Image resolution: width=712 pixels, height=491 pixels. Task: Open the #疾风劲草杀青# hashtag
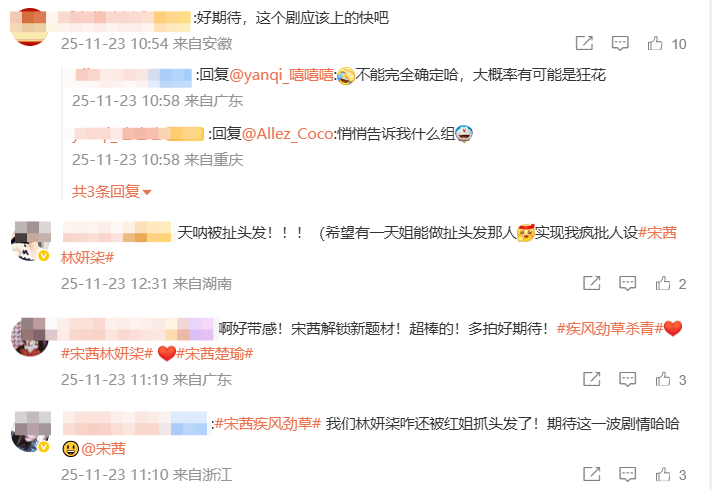coord(609,328)
